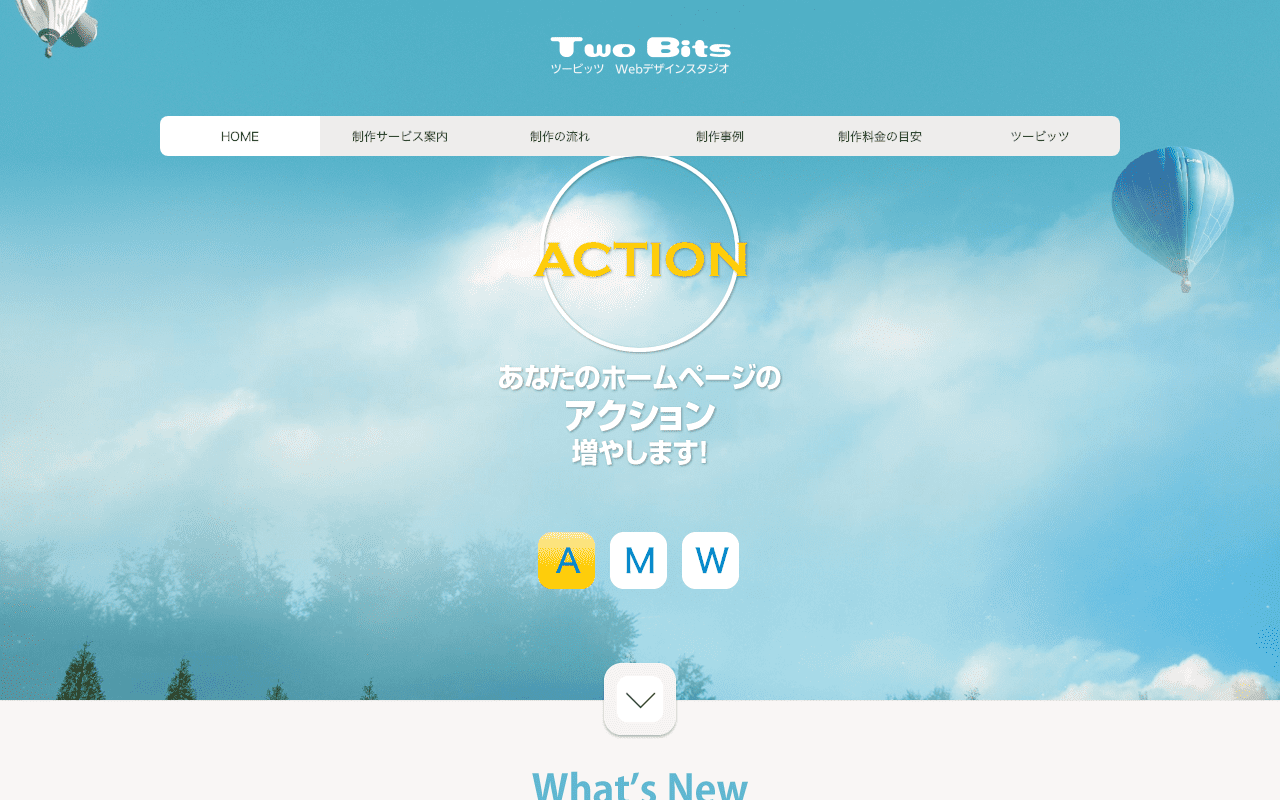The image size is (1280, 800).
Task: Tap the Two Bits logo link
Action: (x=640, y=55)
